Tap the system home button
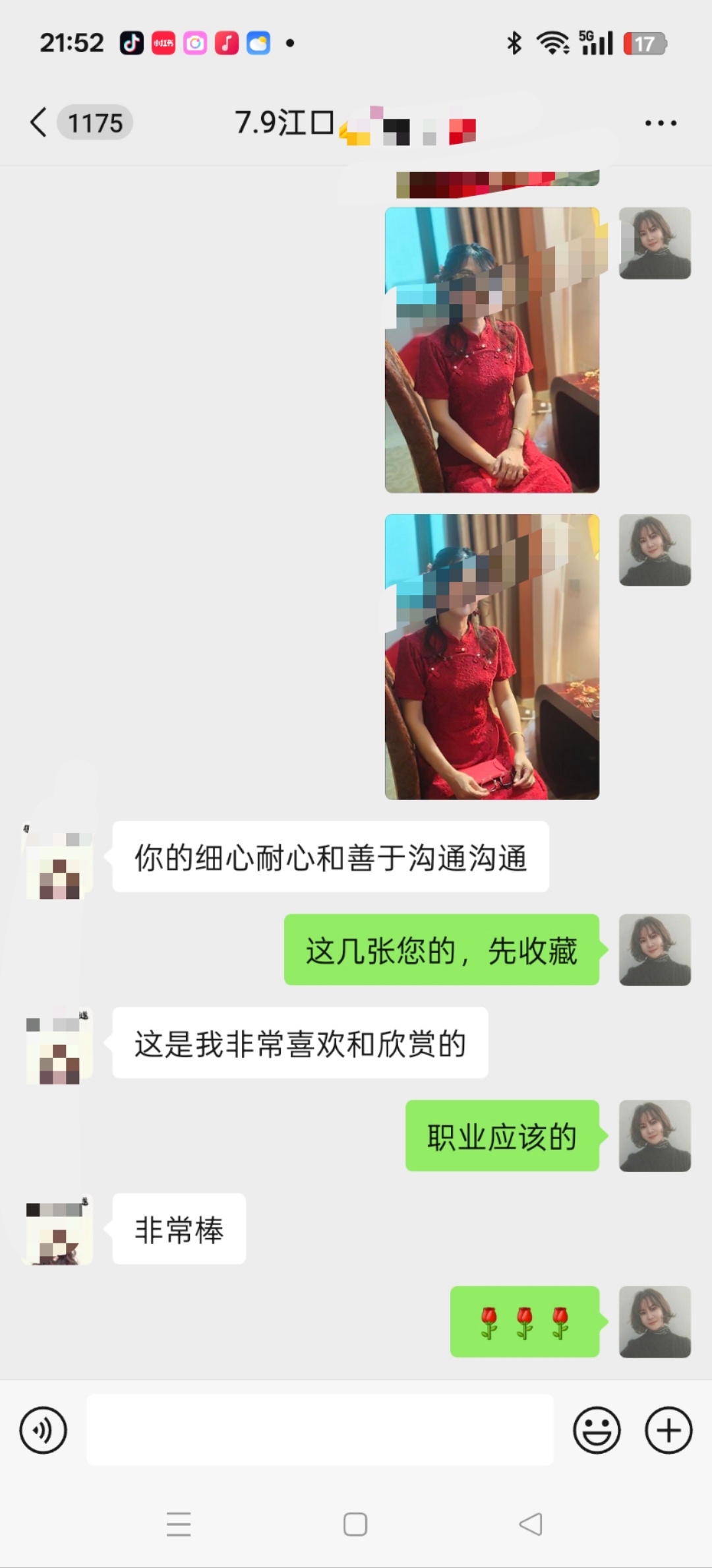The width and height of the screenshot is (712, 1568). (x=355, y=1524)
